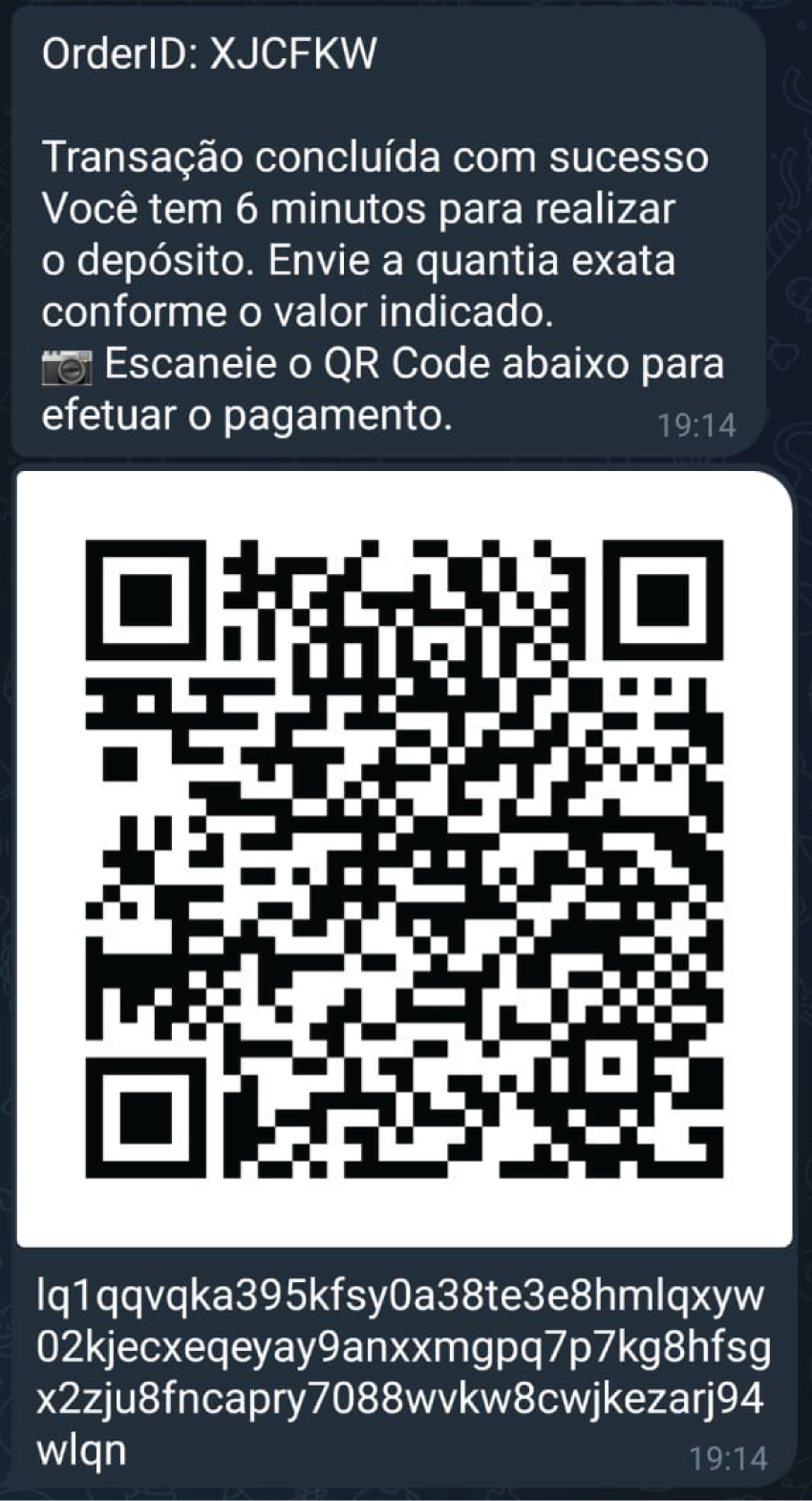Open the QR code image message
Screen dimensions: 812x1501
point(404,858)
